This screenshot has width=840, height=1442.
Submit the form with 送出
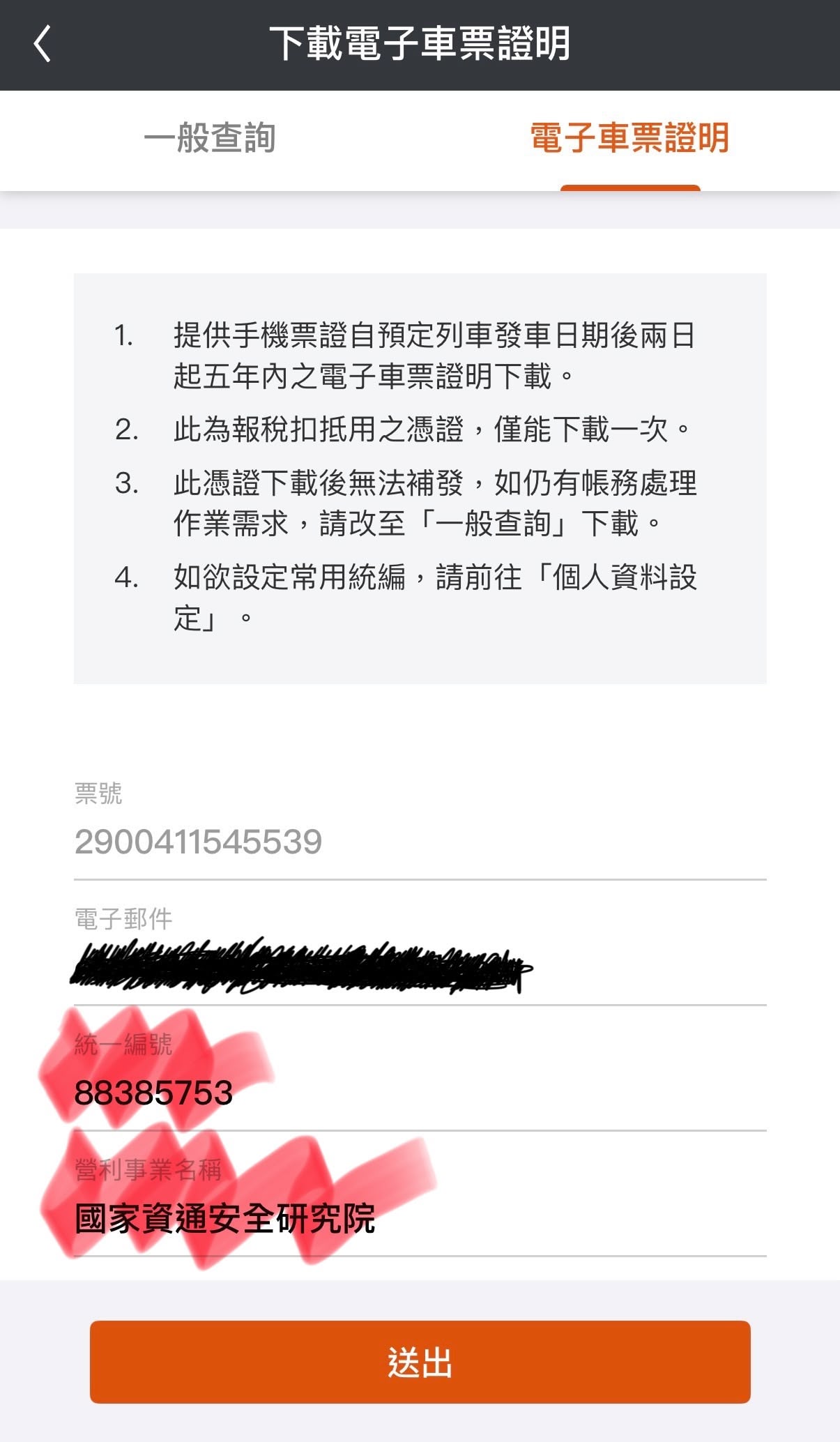[x=420, y=1361]
